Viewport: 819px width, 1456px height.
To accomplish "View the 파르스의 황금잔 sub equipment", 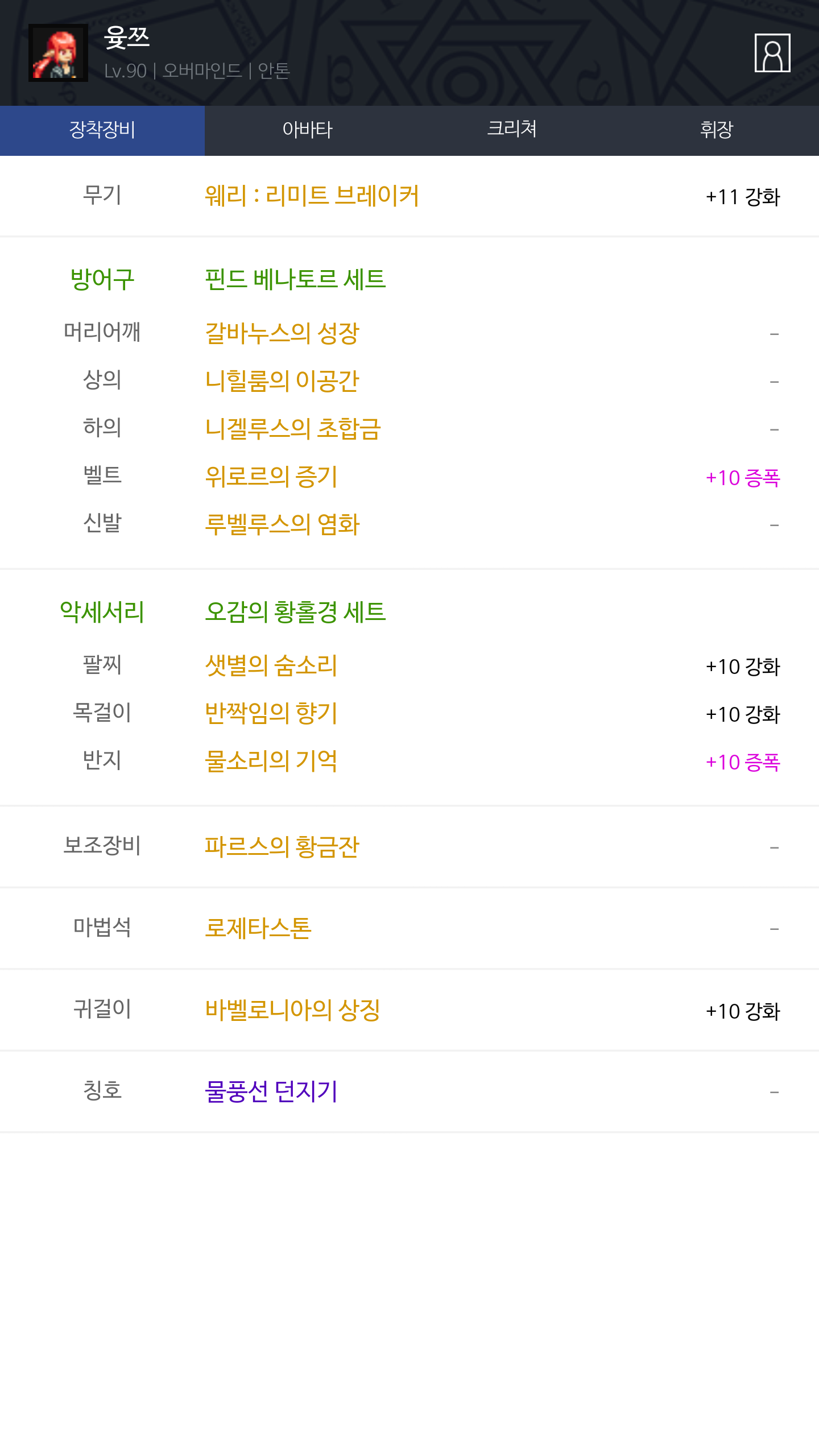I will click(x=282, y=846).
